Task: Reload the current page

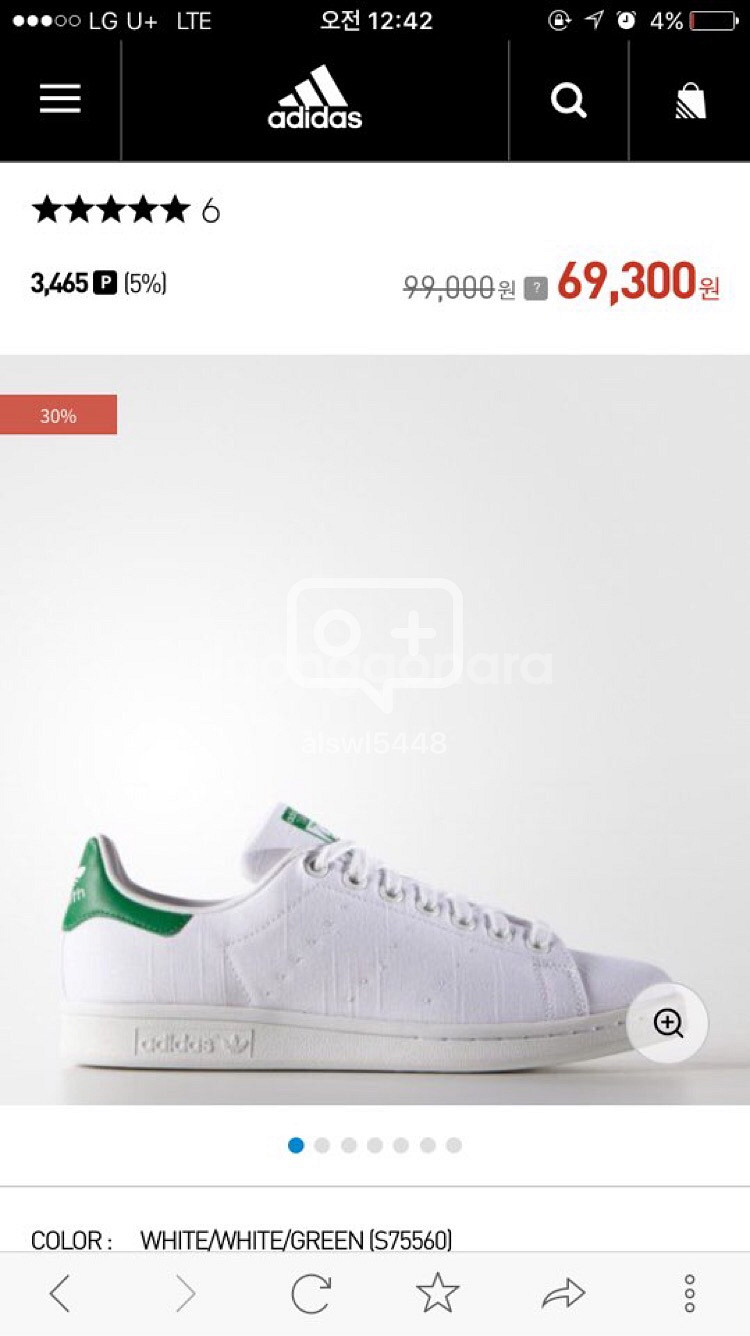Action: tap(311, 1294)
